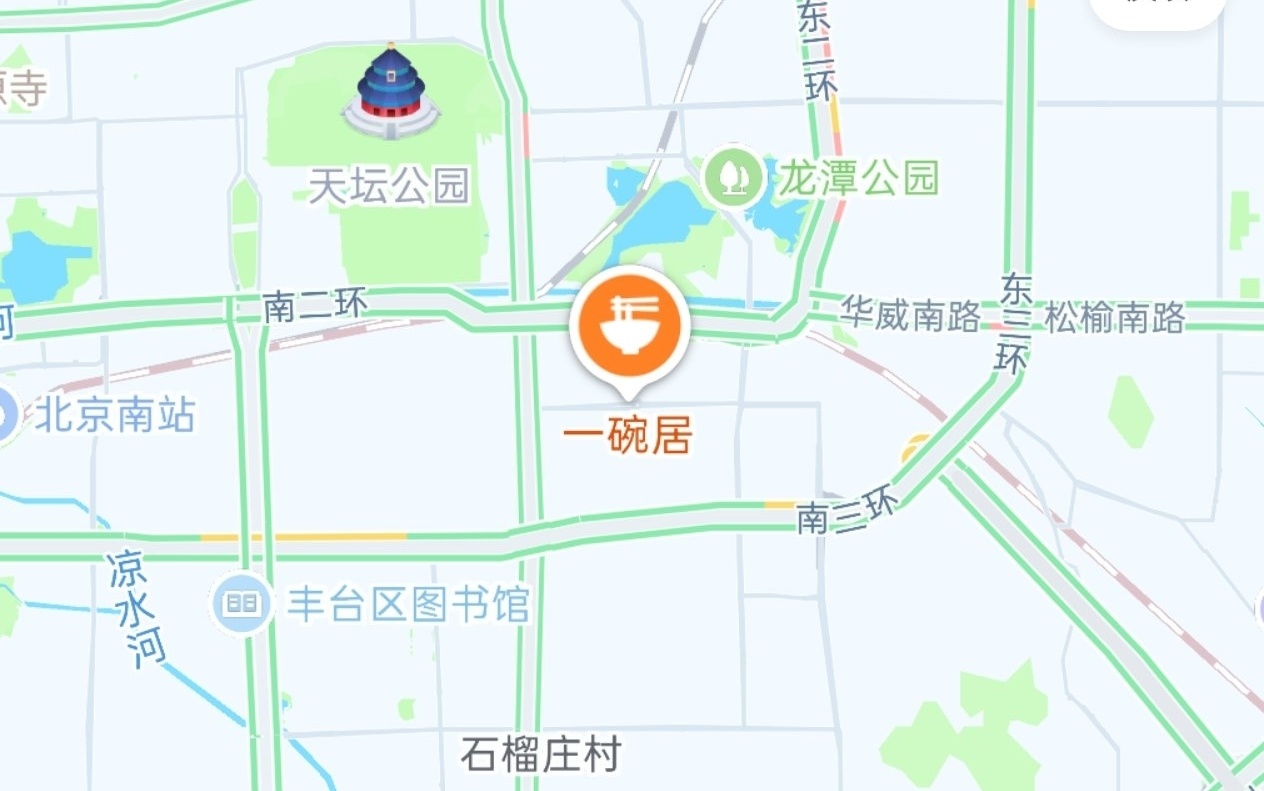Select the 北京南站 station marker
1264x791 pixels.
(x=6, y=414)
